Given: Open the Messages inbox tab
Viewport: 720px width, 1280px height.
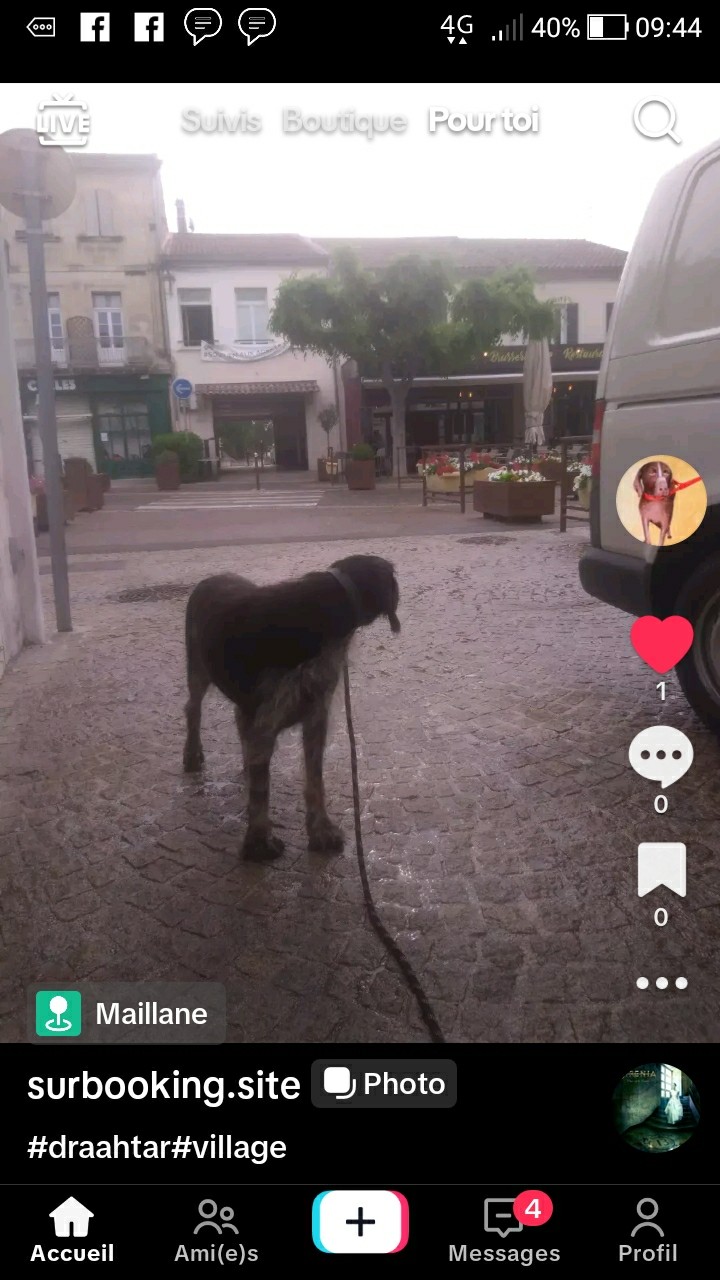Looking at the screenshot, I should click(x=504, y=1232).
